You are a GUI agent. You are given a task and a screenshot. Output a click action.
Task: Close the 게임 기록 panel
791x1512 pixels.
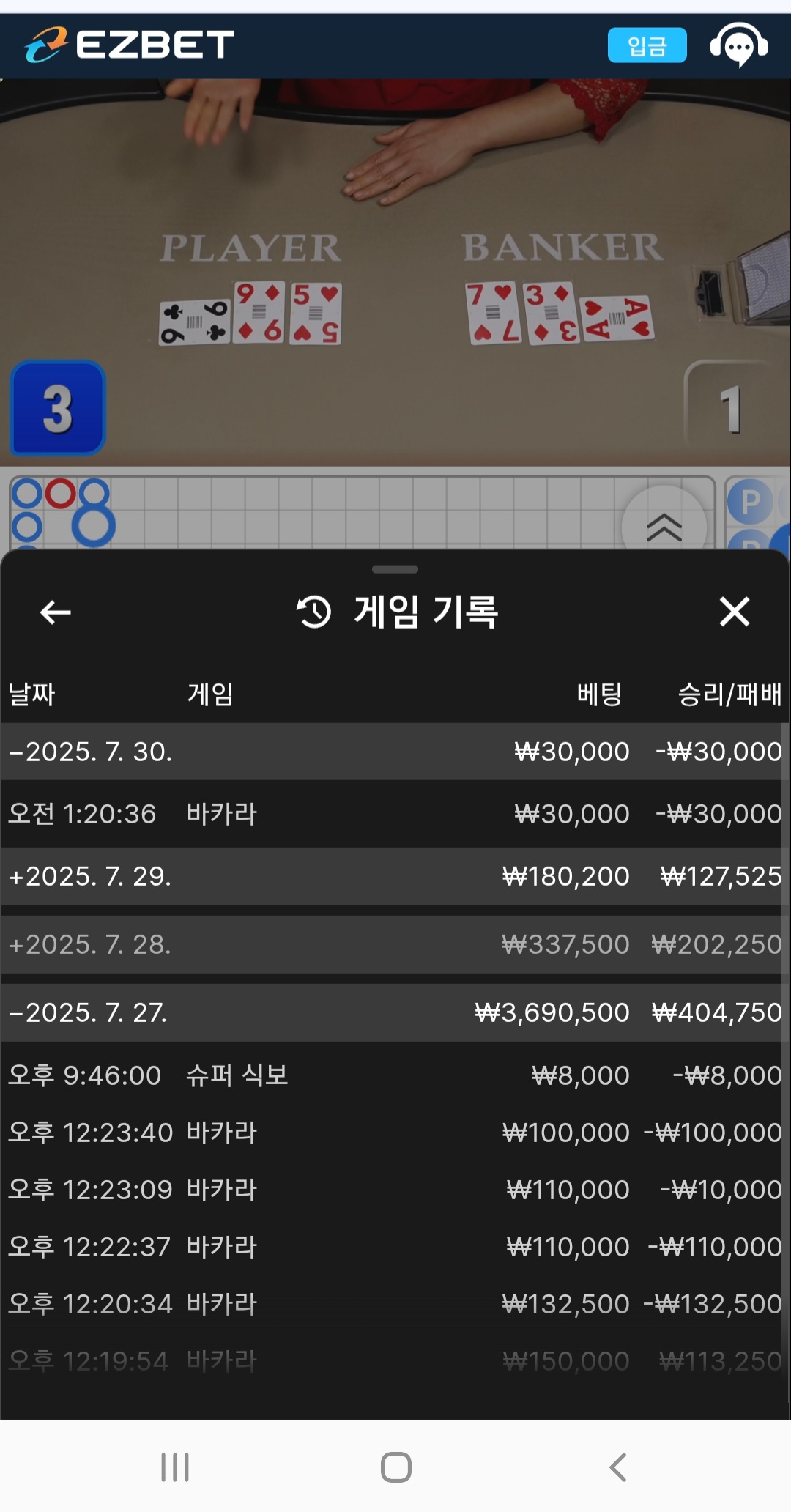(x=735, y=612)
